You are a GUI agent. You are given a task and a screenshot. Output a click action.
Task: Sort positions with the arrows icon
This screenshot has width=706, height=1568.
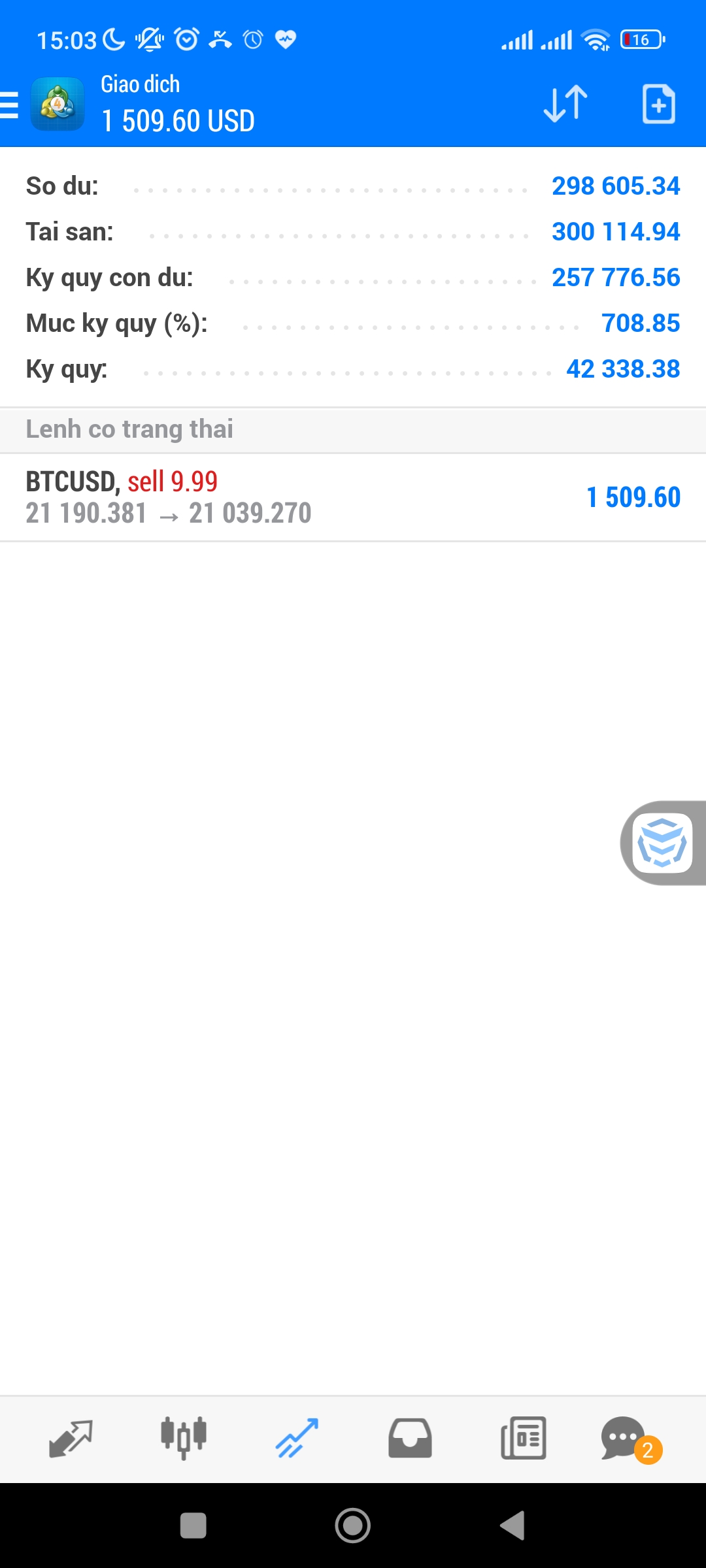565,103
